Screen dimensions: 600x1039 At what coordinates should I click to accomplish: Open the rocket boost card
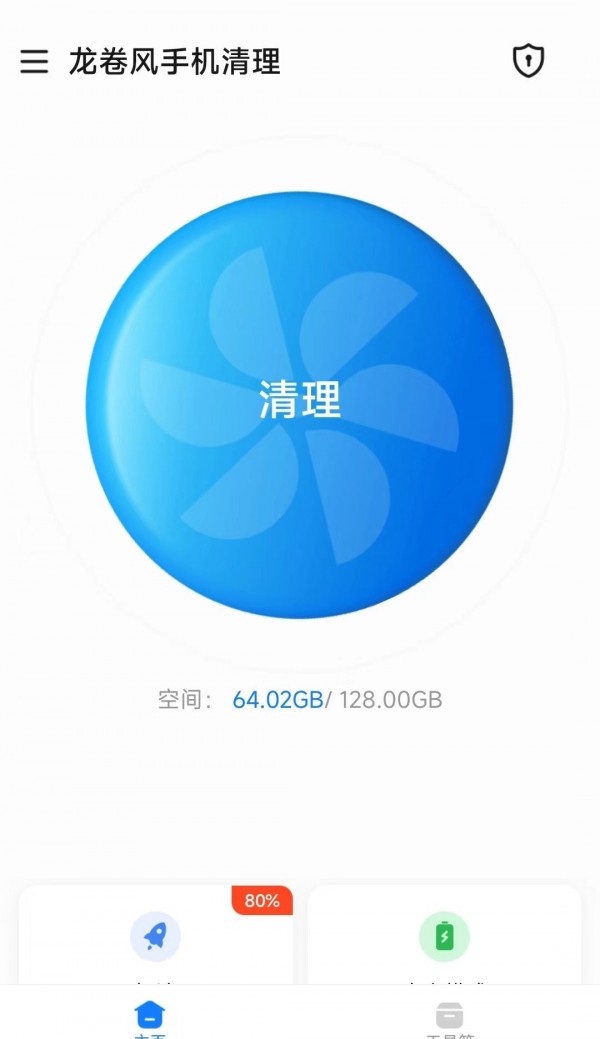156,937
